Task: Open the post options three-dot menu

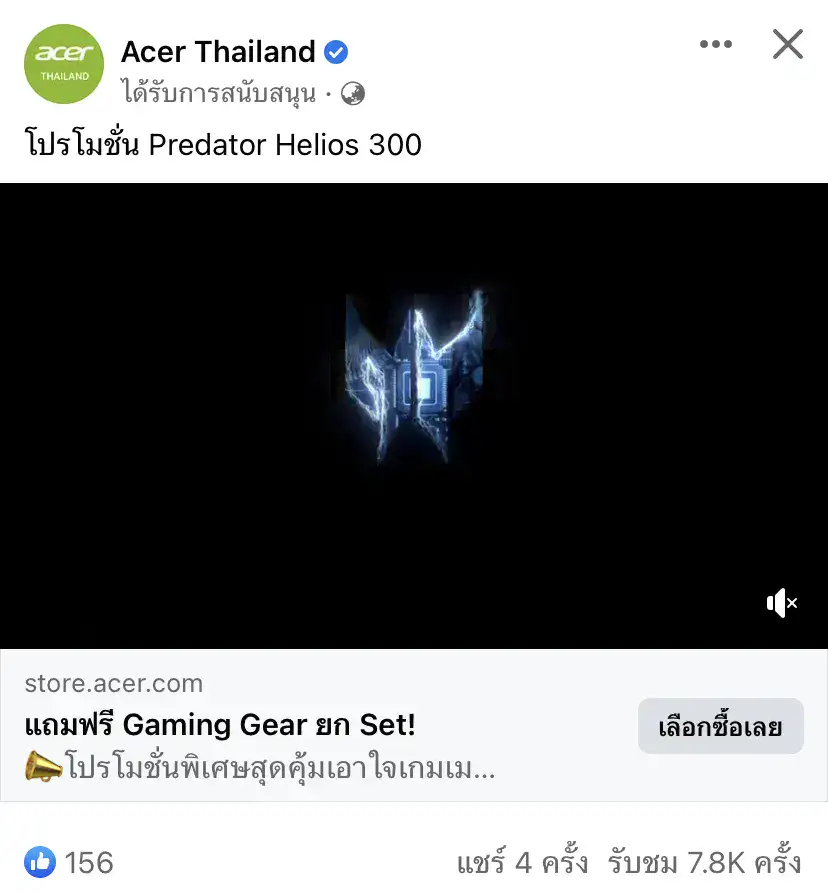Action: [715, 44]
